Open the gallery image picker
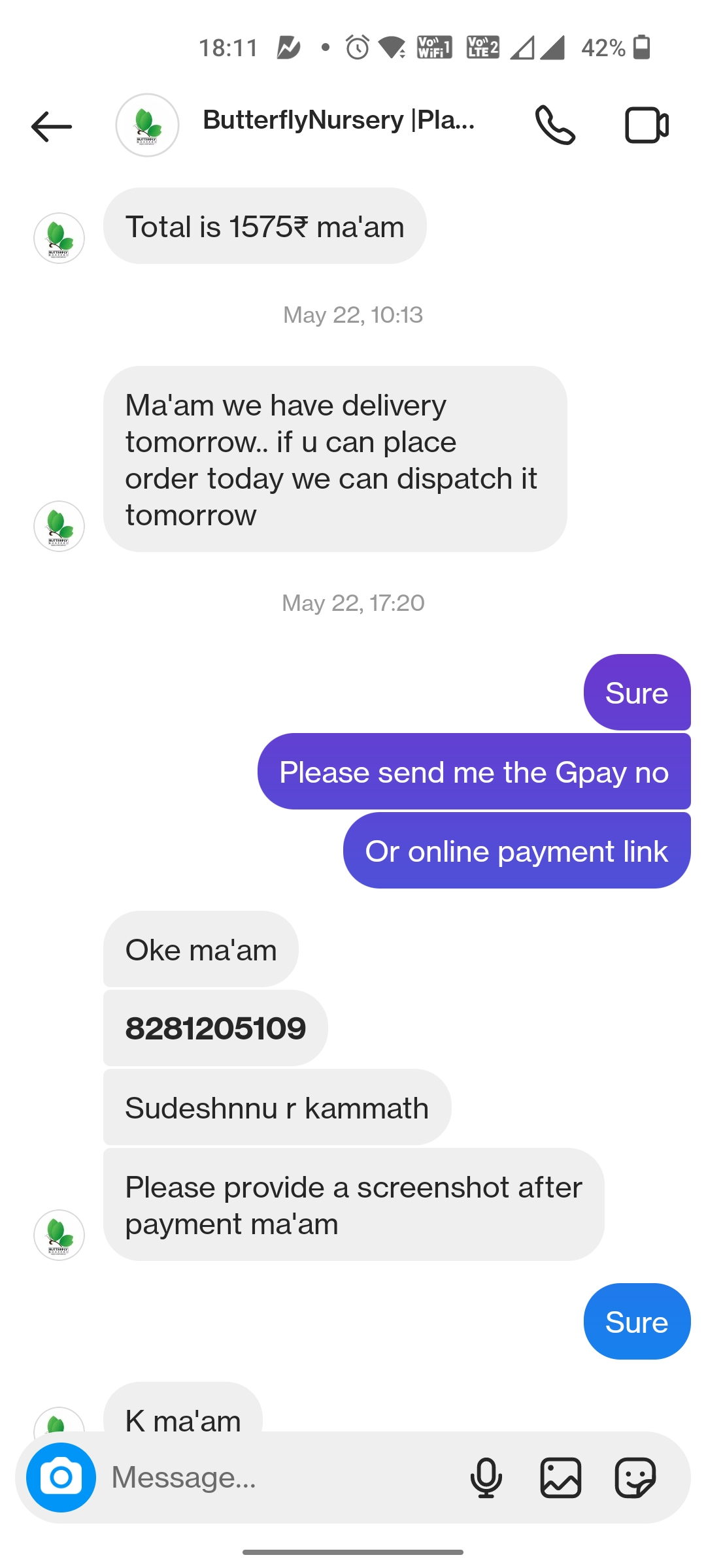Image resolution: width=706 pixels, height=1568 pixels. 561,1477
